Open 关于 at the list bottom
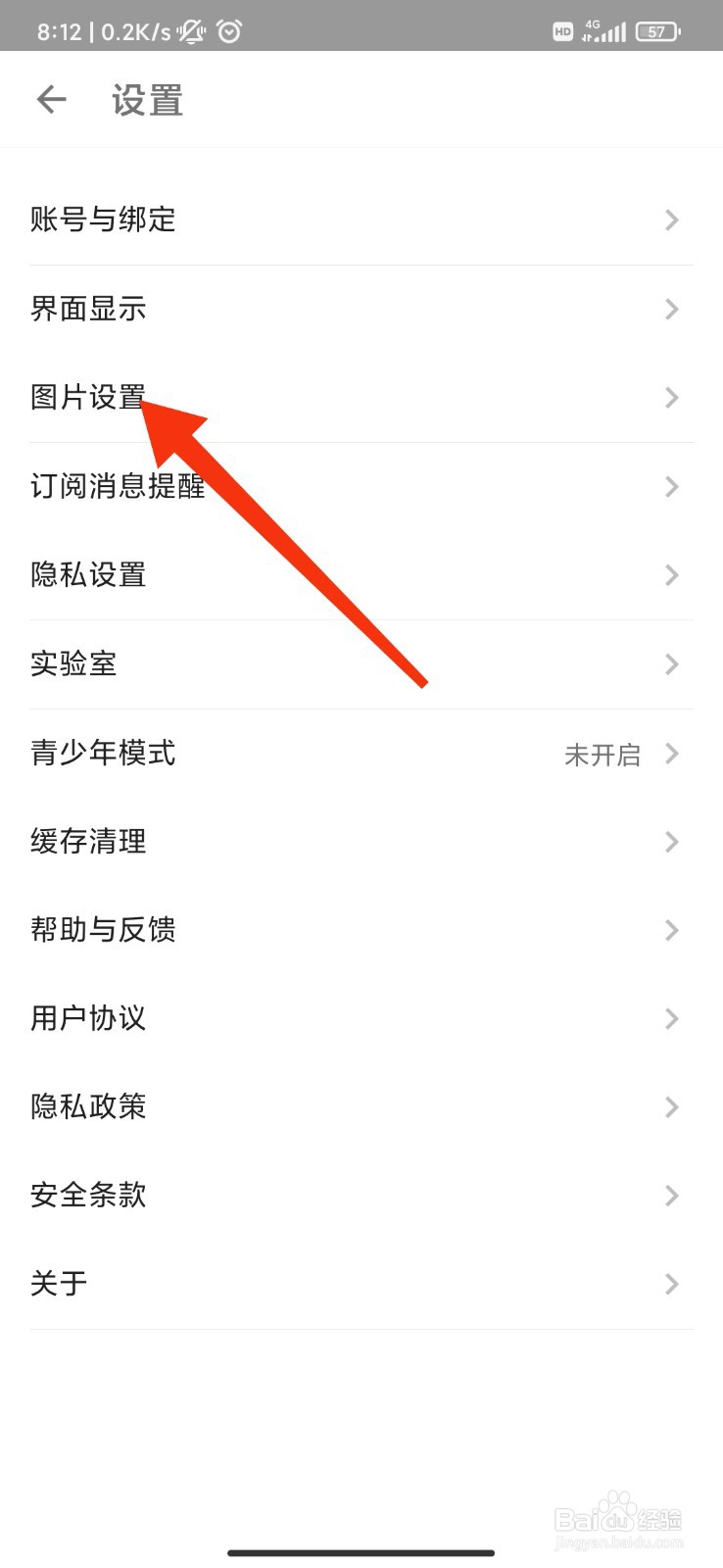 (x=361, y=1284)
